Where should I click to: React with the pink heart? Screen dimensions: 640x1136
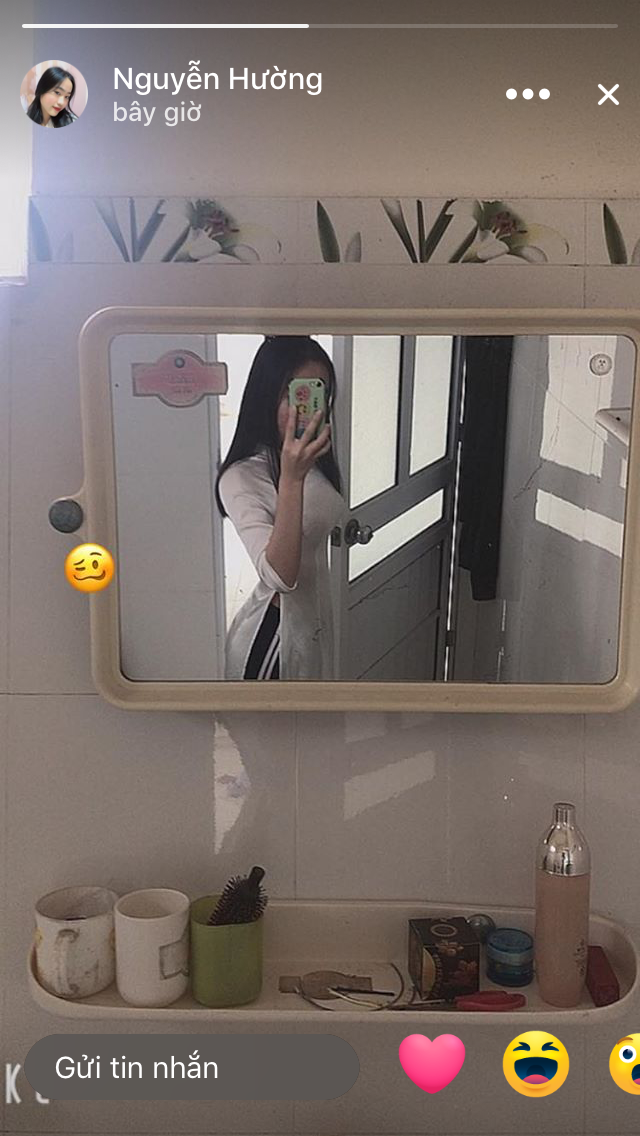[432, 1064]
